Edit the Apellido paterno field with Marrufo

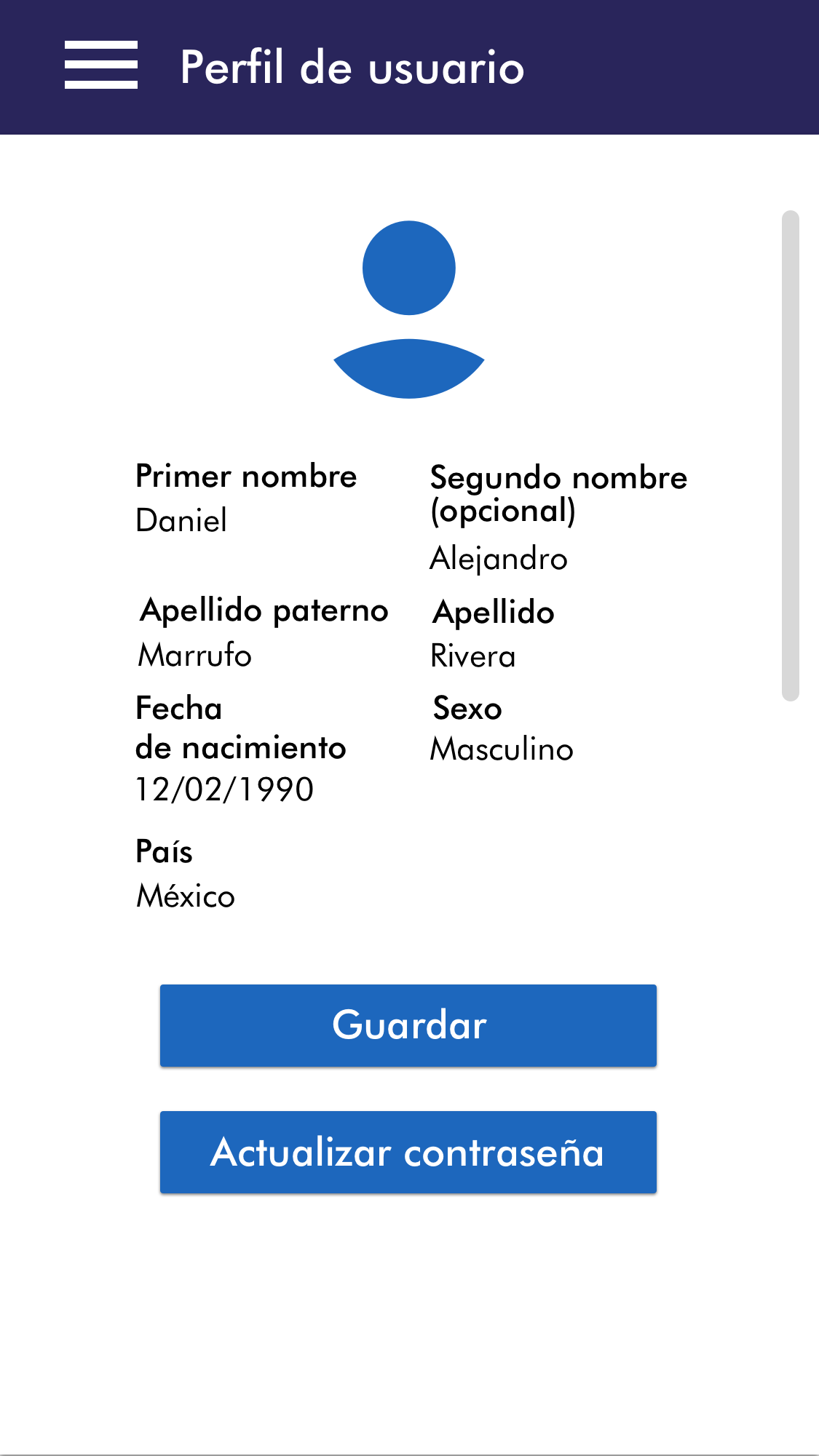click(x=195, y=656)
